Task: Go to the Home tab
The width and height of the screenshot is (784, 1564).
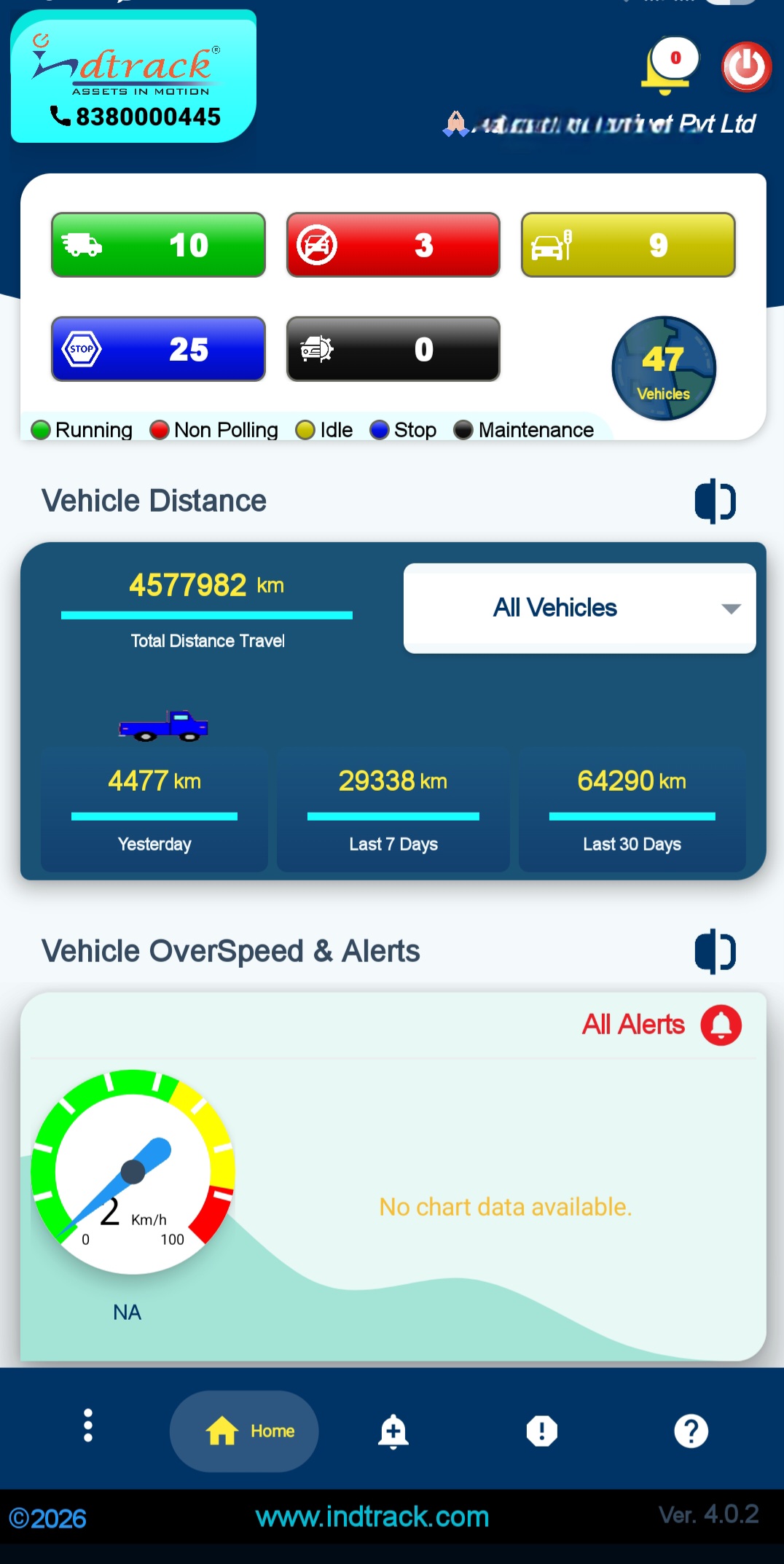Action: 244,1431
